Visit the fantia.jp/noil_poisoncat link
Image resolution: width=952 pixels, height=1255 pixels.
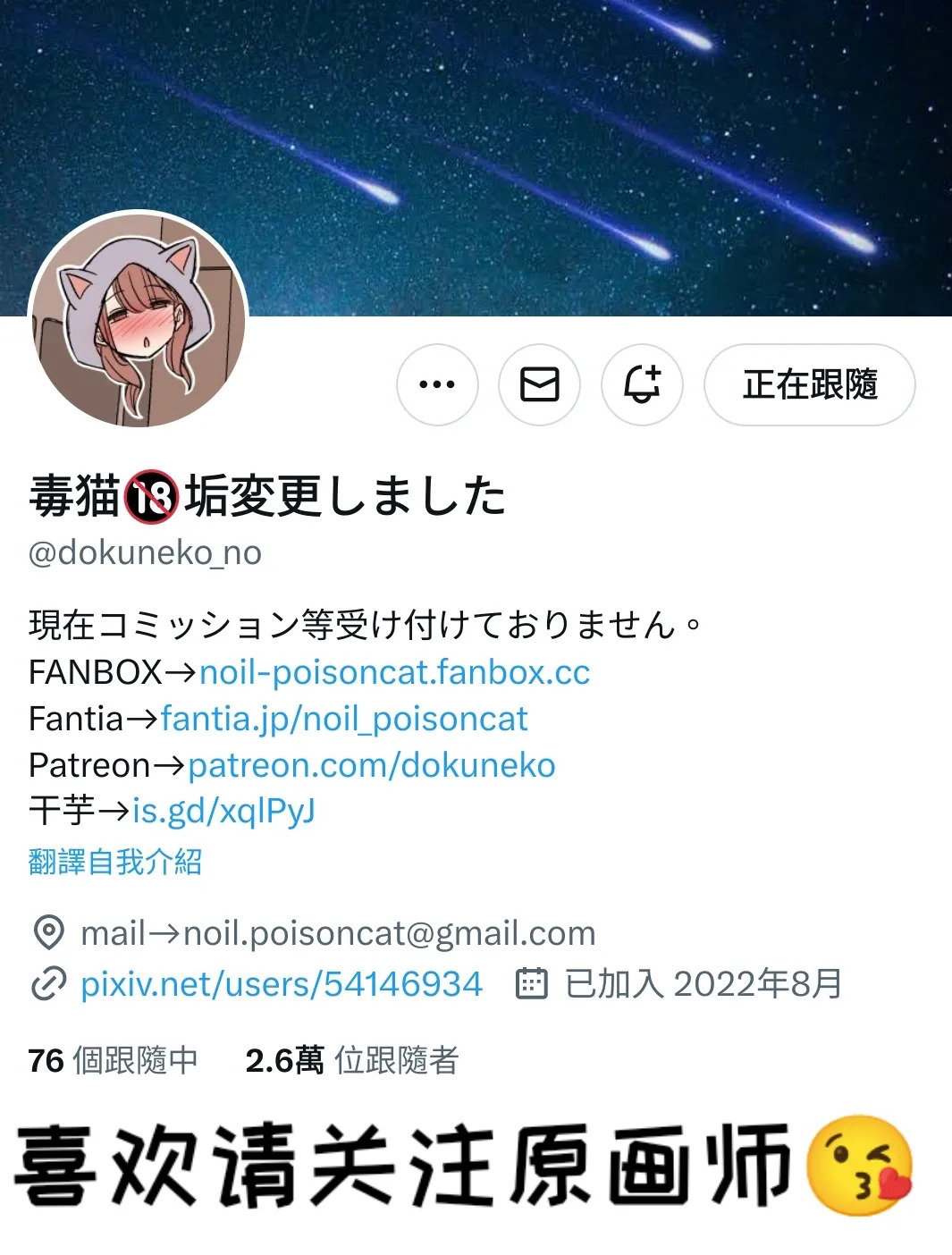pos(344,719)
